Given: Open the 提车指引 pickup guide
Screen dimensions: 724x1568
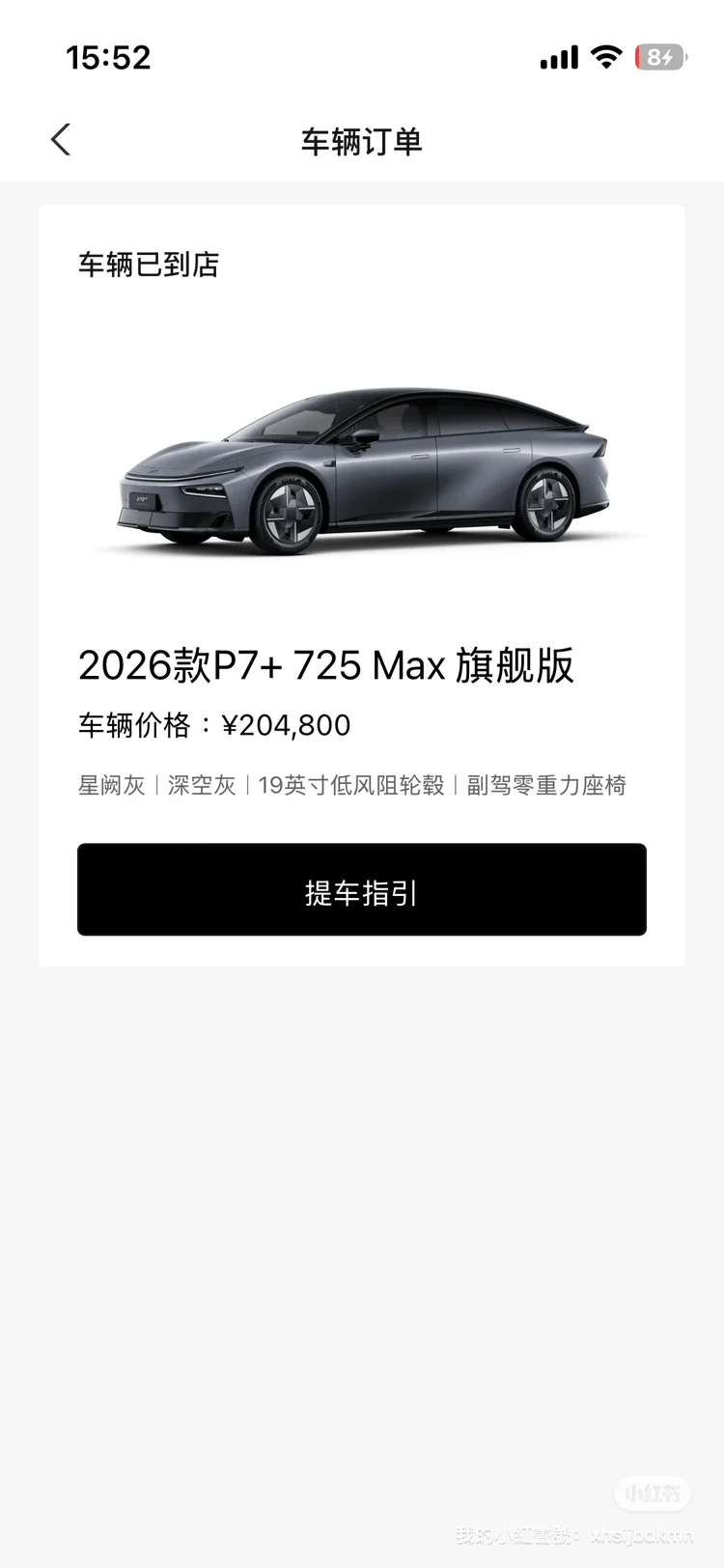Looking at the screenshot, I should pos(361,889).
